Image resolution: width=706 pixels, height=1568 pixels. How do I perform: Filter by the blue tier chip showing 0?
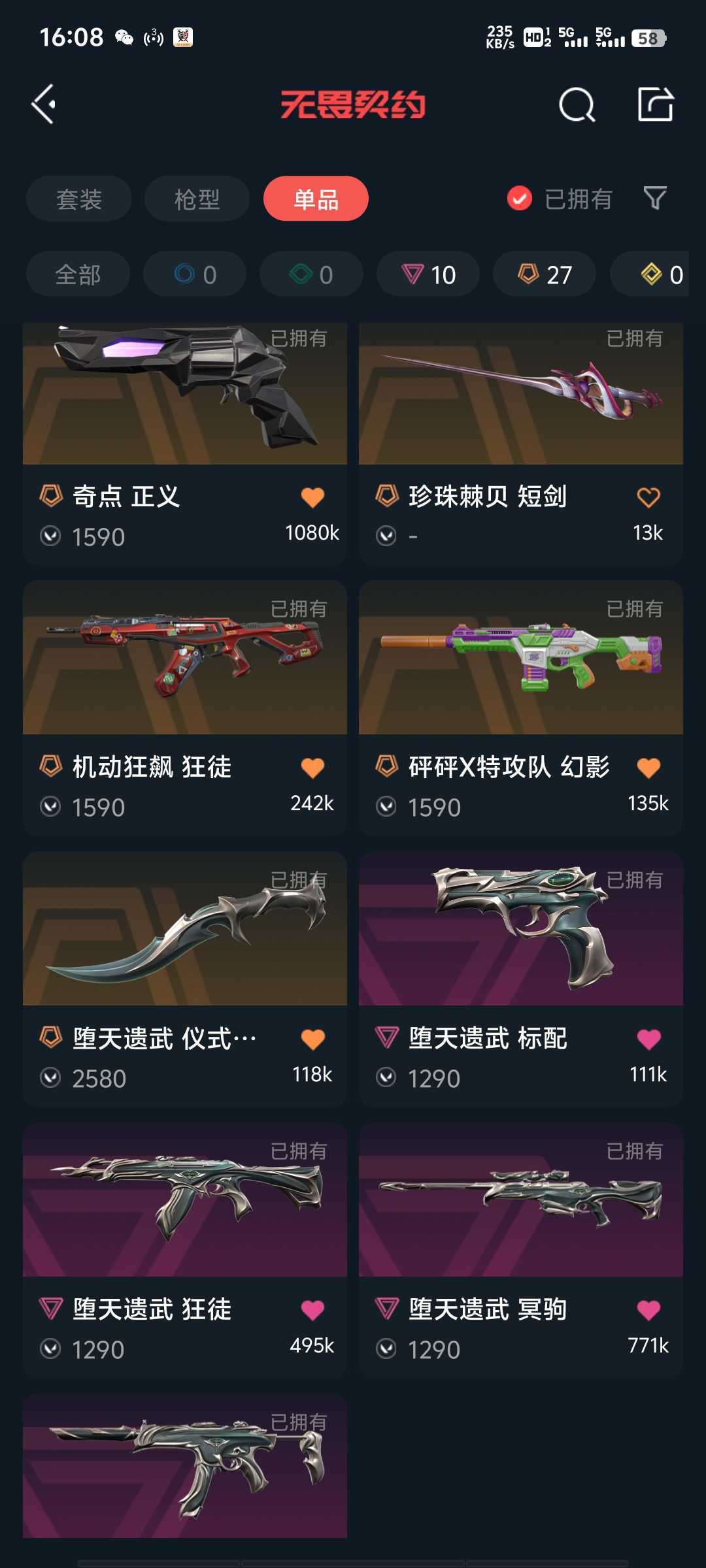coord(195,274)
